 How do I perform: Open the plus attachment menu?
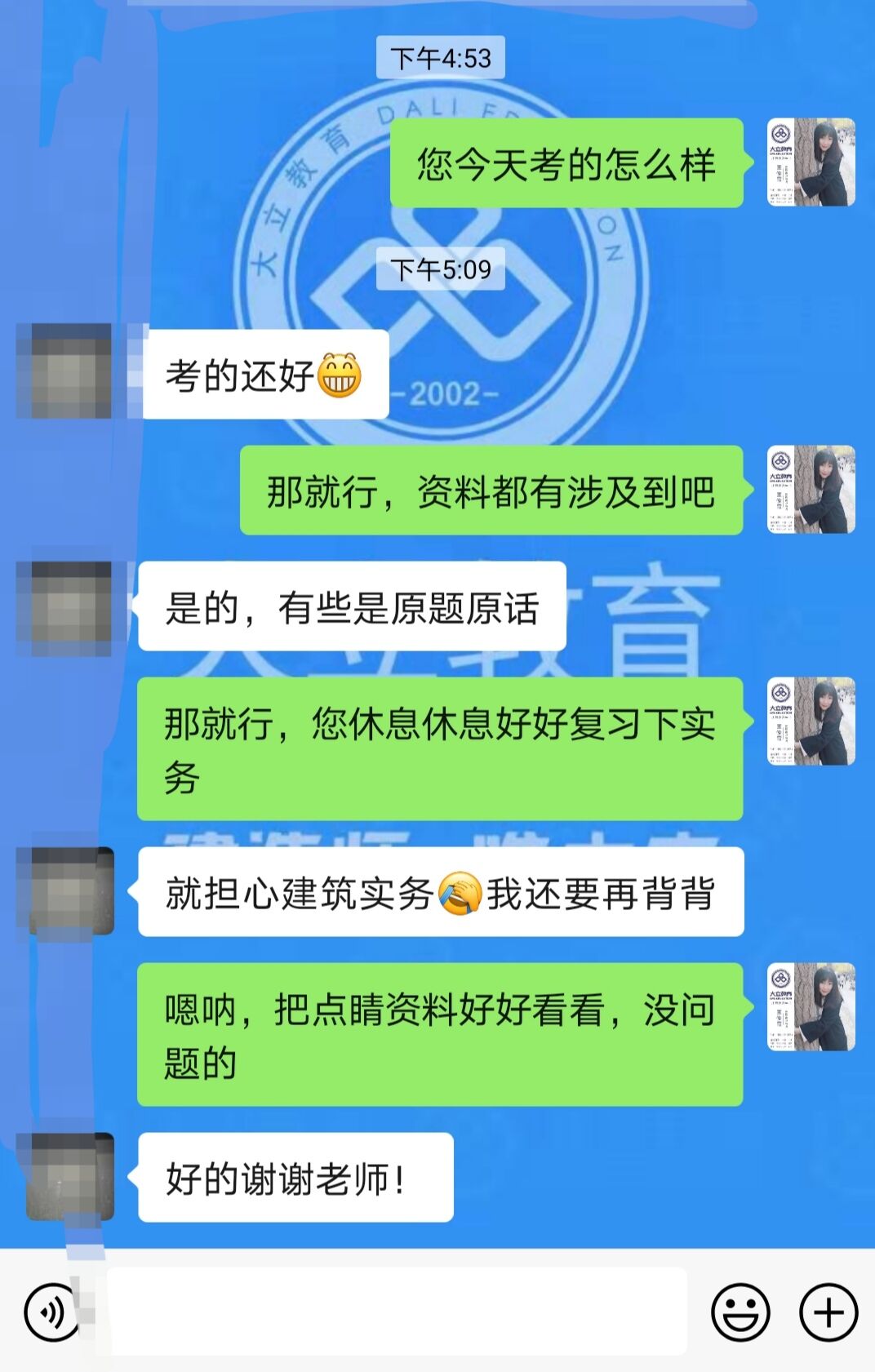828,1312
